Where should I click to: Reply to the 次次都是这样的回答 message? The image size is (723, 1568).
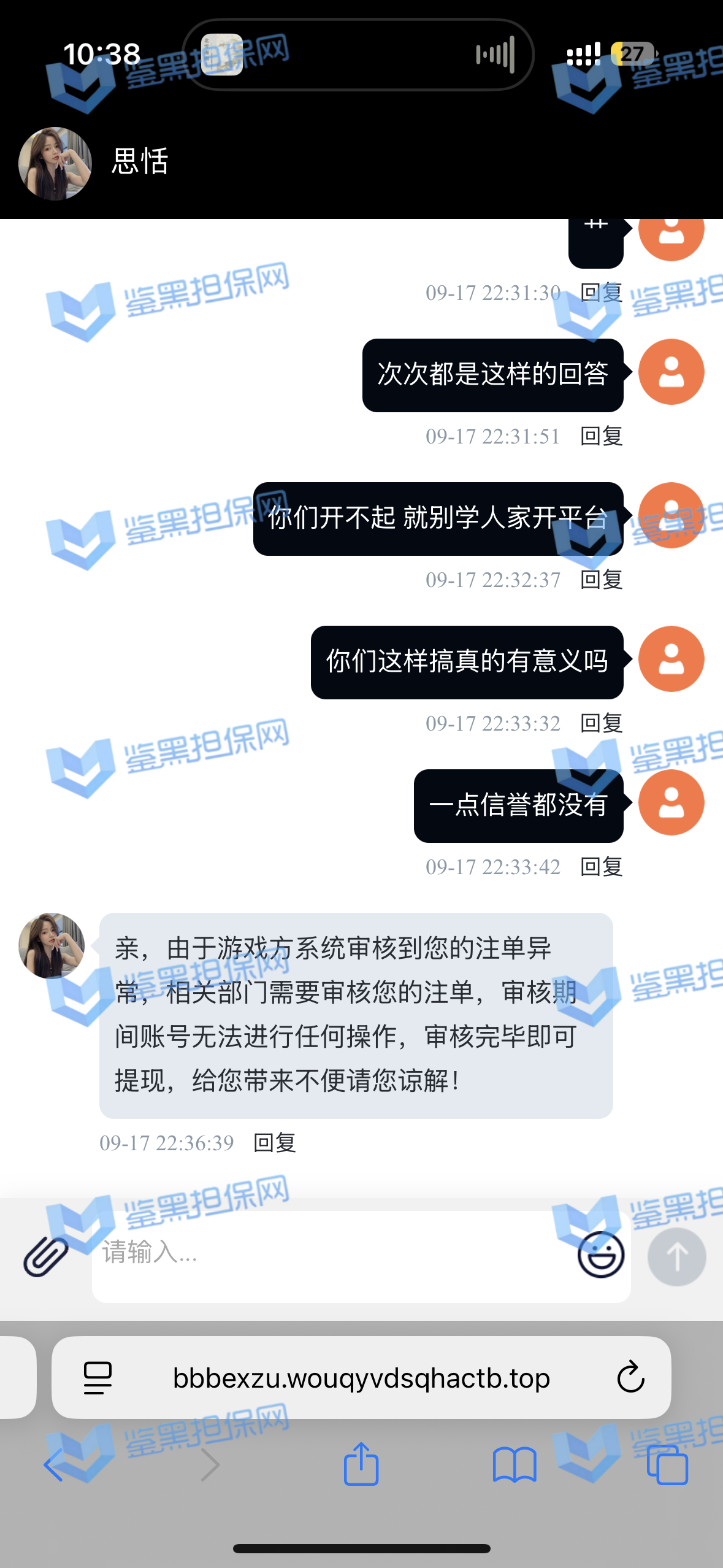(602, 436)
